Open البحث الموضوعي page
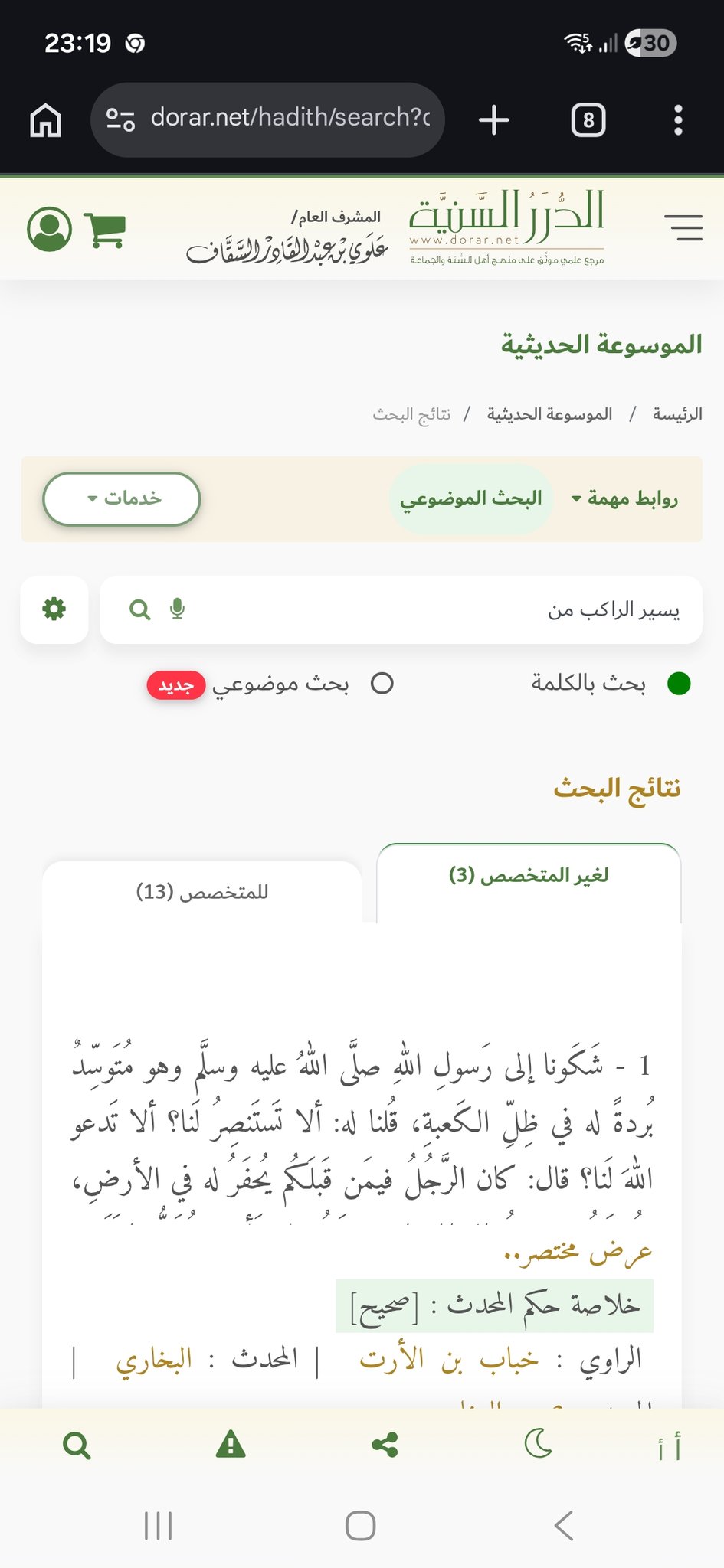 tap(471, 498)
